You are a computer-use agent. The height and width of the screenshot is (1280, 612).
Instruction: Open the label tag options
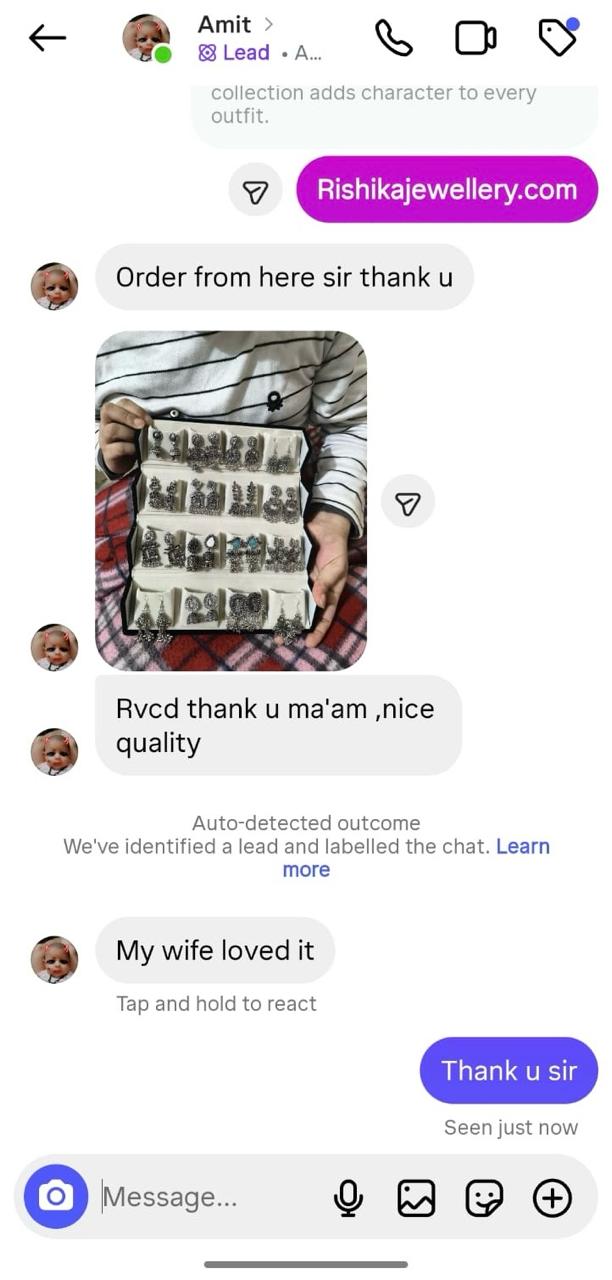557,38
